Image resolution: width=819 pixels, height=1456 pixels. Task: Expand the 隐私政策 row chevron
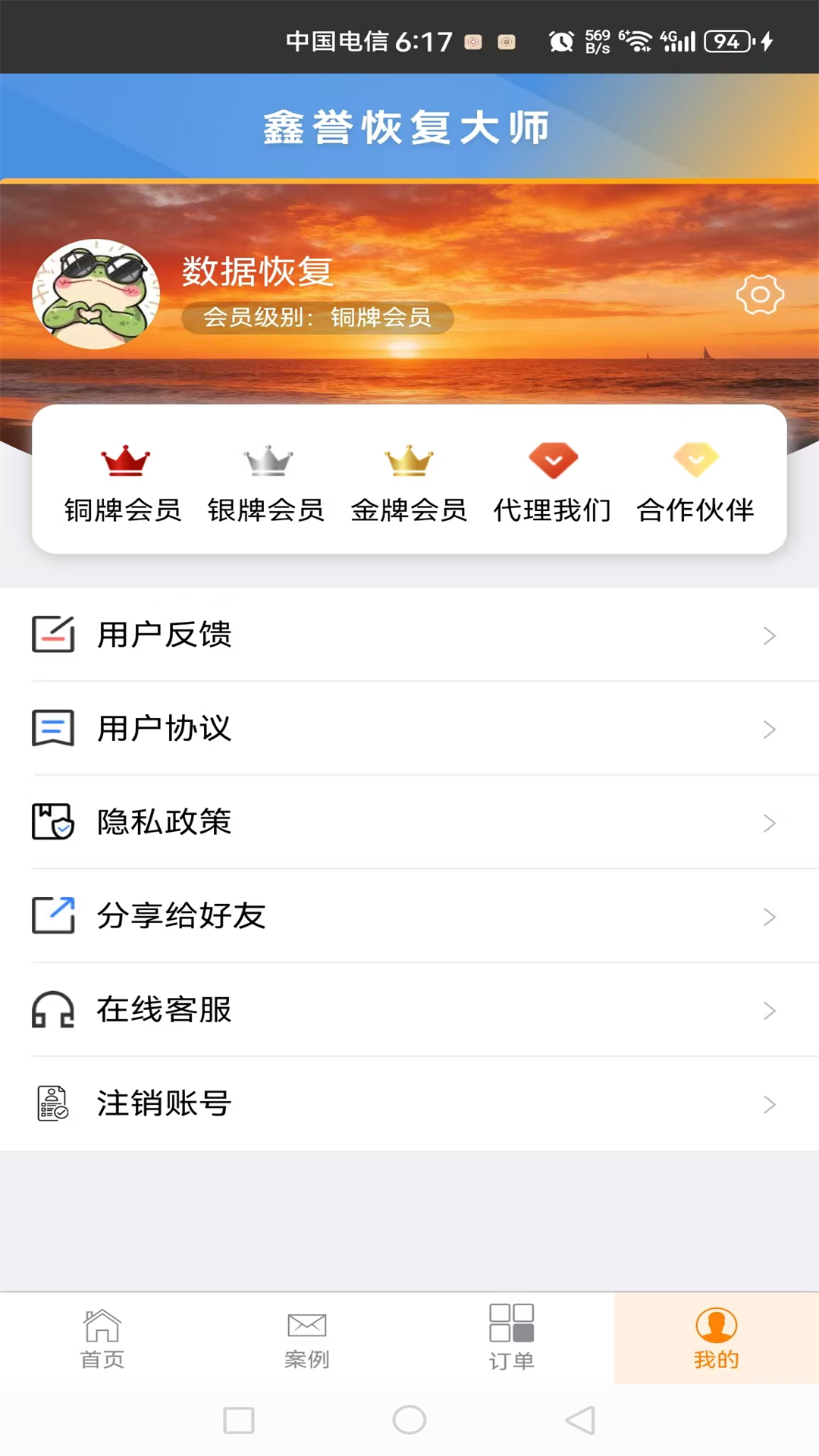point(770,824)
